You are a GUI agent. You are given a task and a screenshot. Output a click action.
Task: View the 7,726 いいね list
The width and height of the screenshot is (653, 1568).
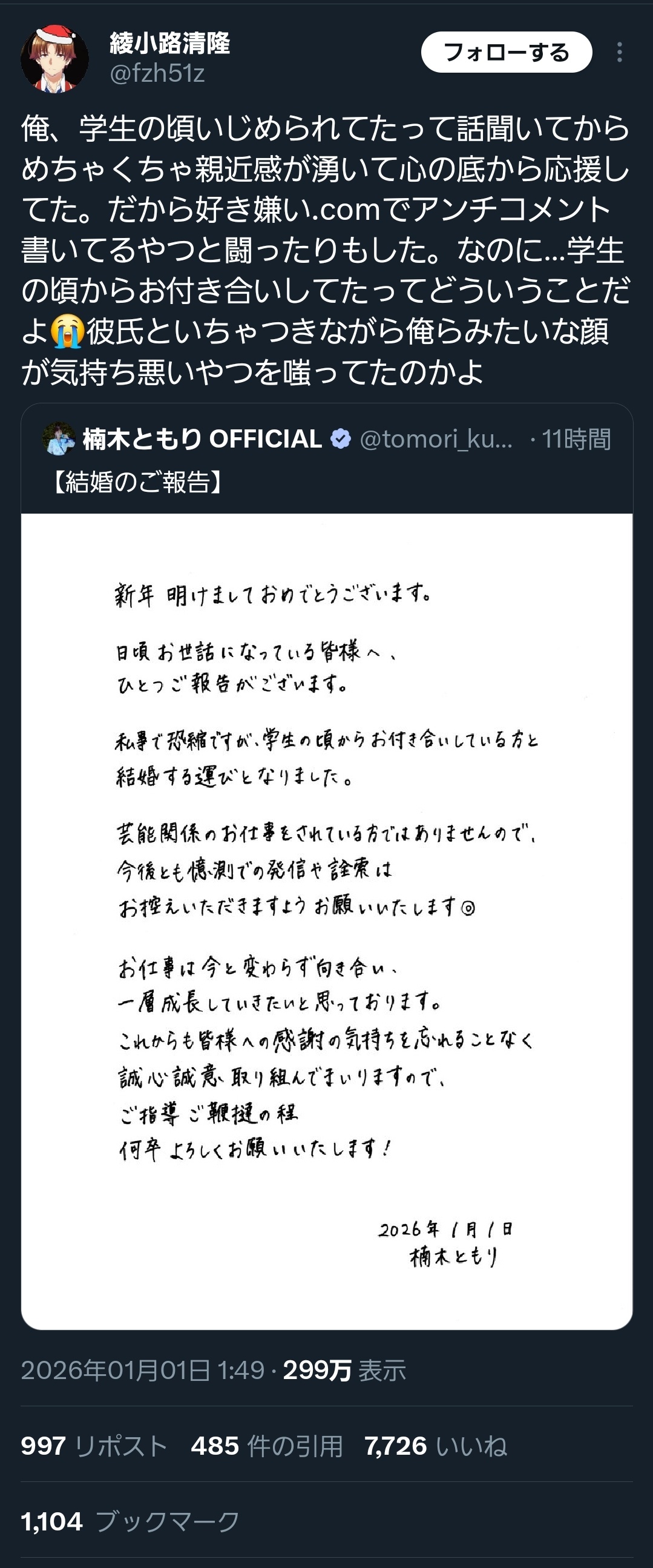point(435,1446)
